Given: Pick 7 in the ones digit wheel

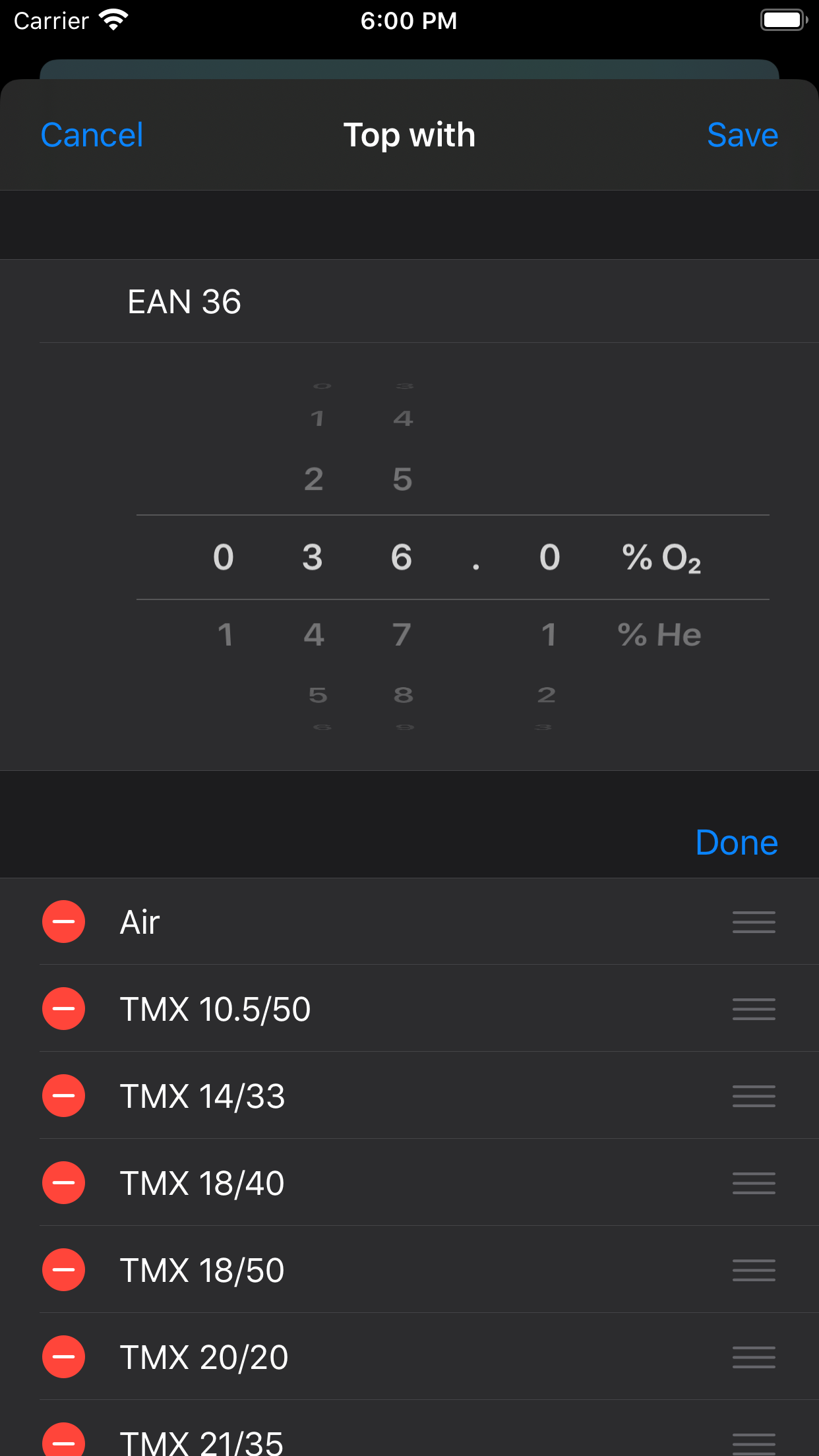Looking at the screenshot, I should 402,635.
